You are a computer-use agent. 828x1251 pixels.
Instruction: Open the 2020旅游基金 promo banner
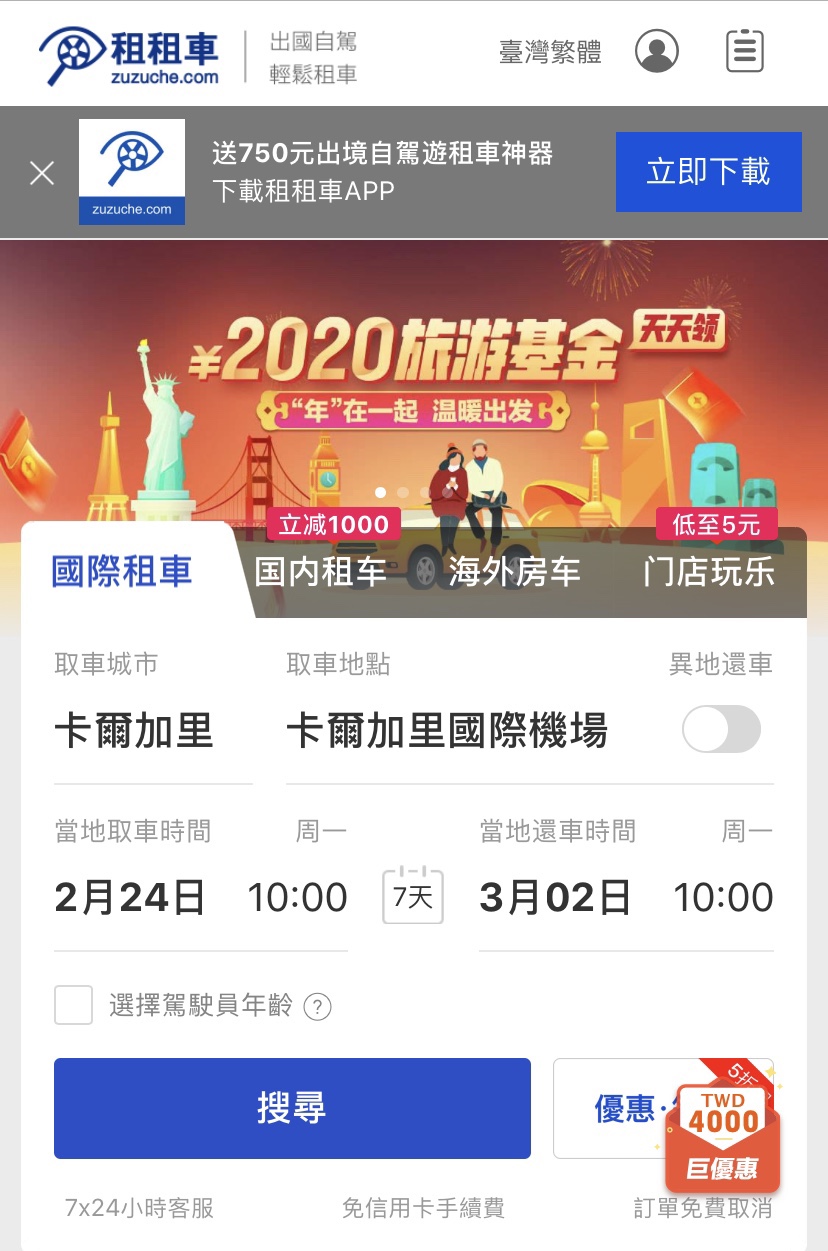[414, 380]
